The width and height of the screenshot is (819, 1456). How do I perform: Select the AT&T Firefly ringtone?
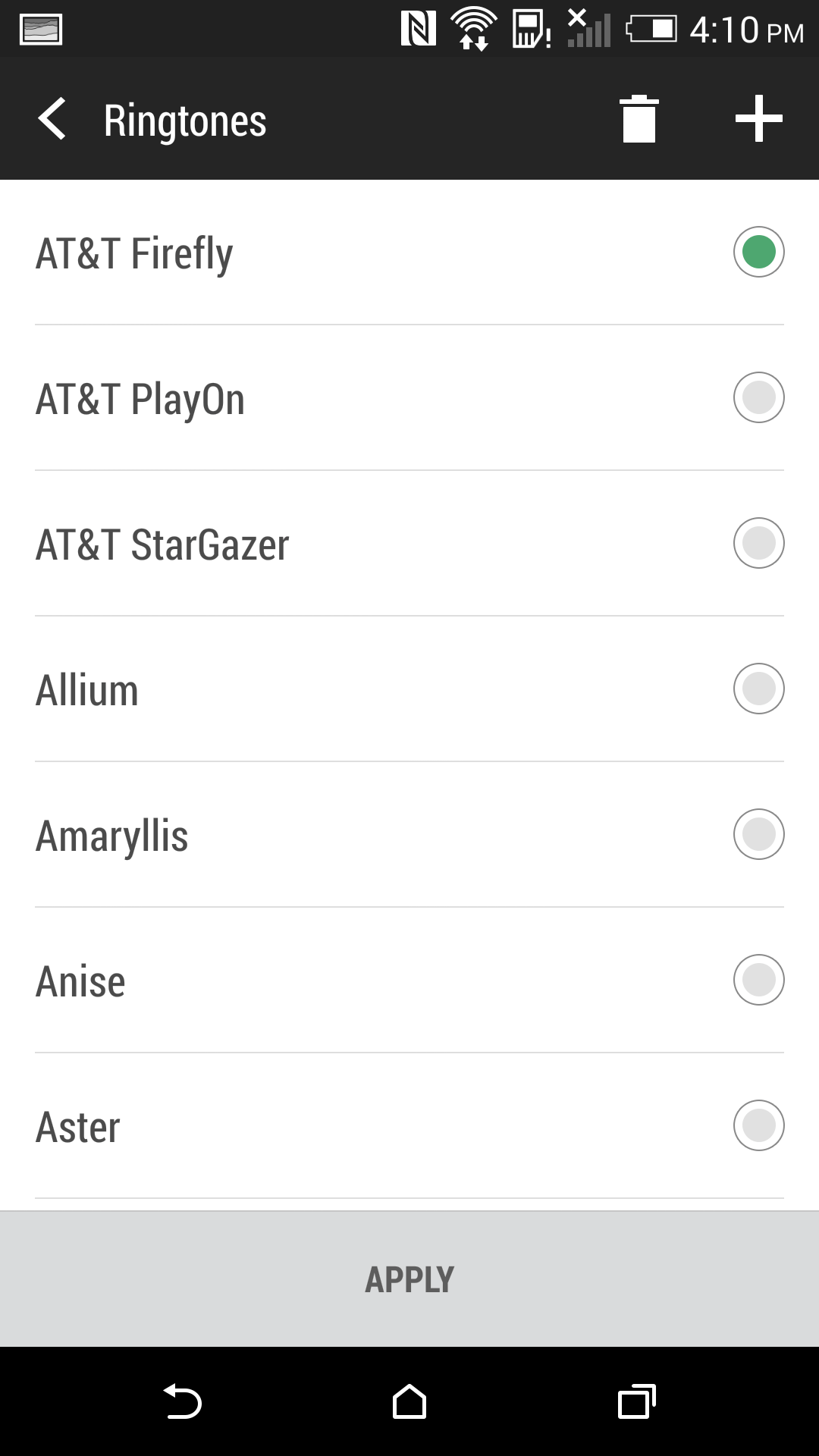[x=409, y=253]
